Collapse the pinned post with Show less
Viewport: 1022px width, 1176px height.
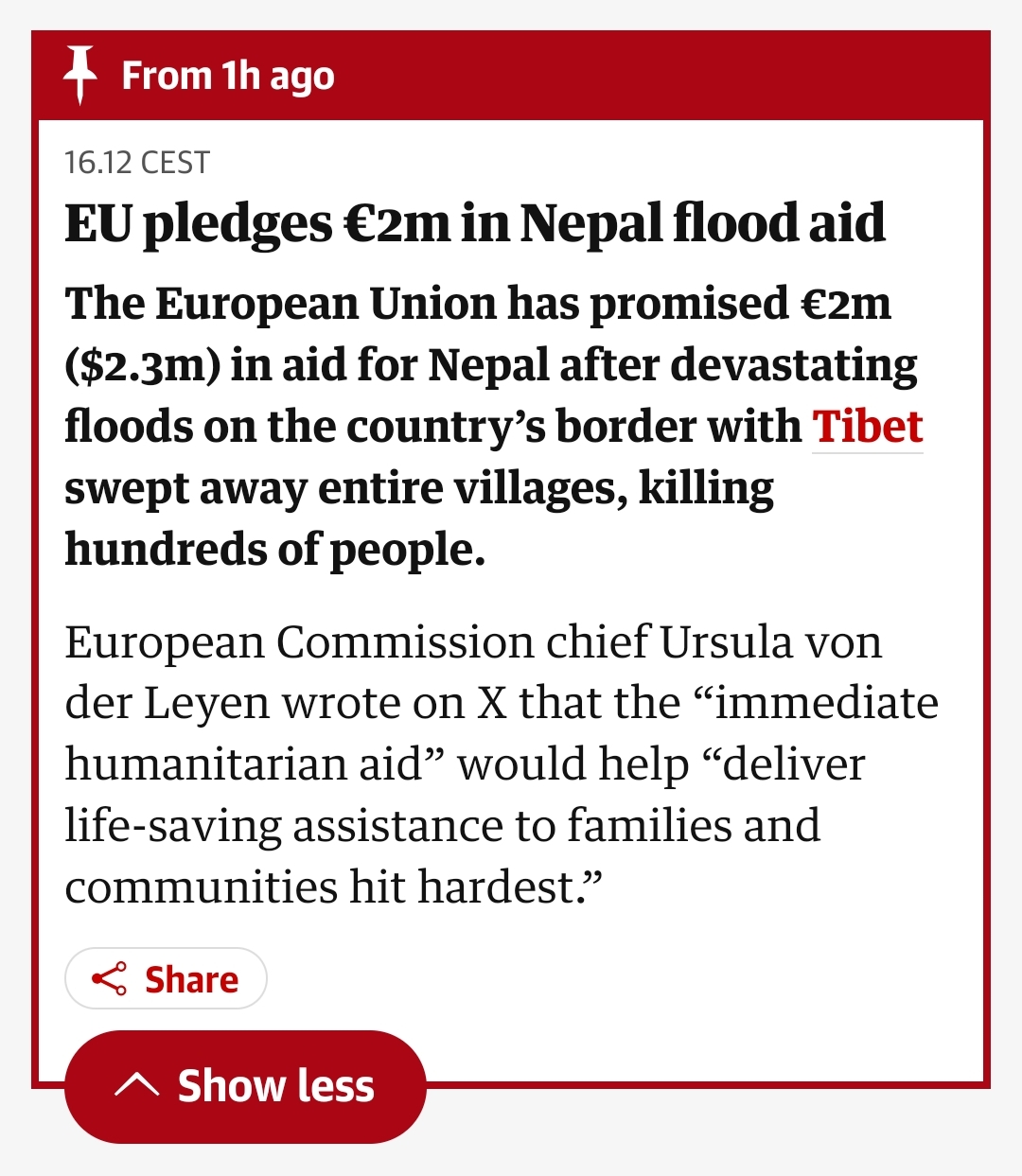coord(245,1086)
